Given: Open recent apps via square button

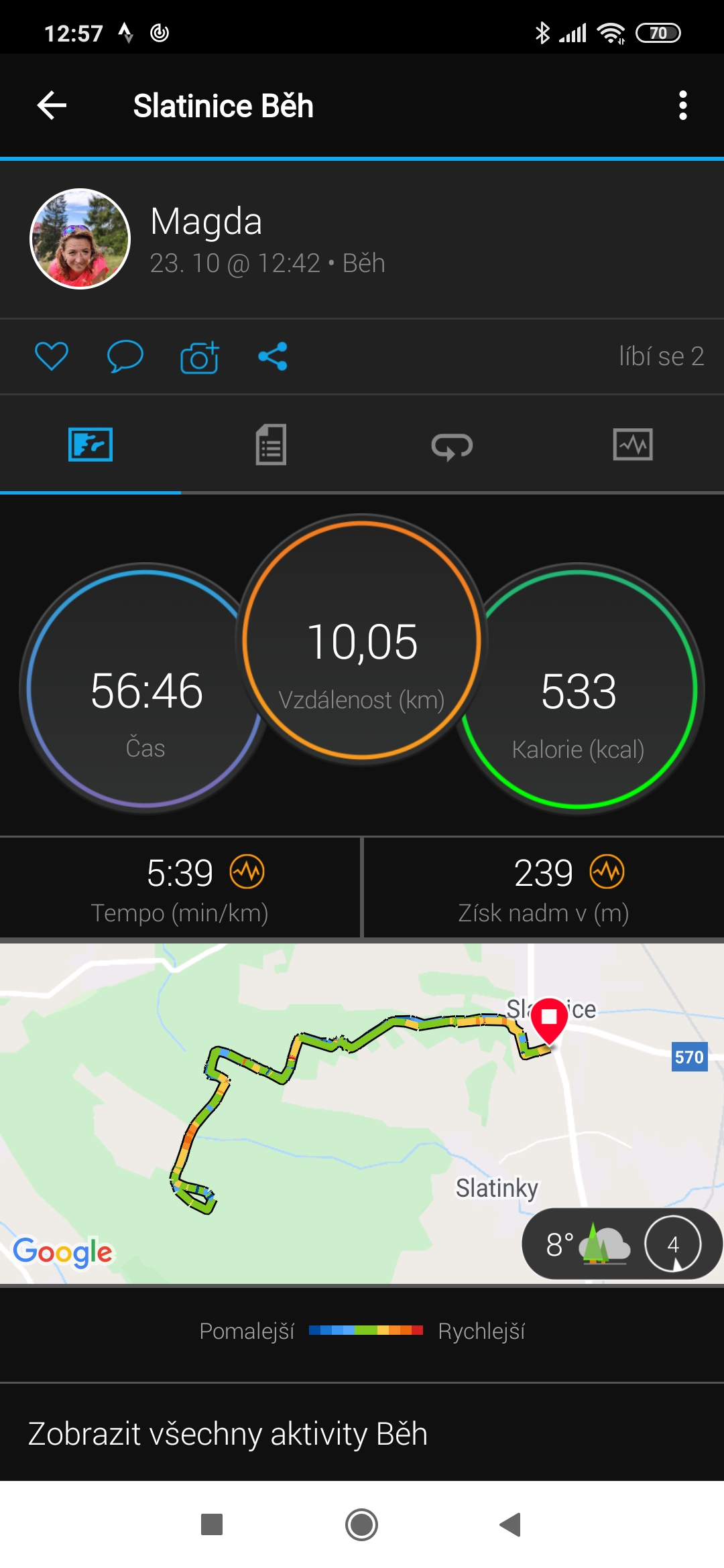Looking at the screenshot, I should tap(212, 1524).
